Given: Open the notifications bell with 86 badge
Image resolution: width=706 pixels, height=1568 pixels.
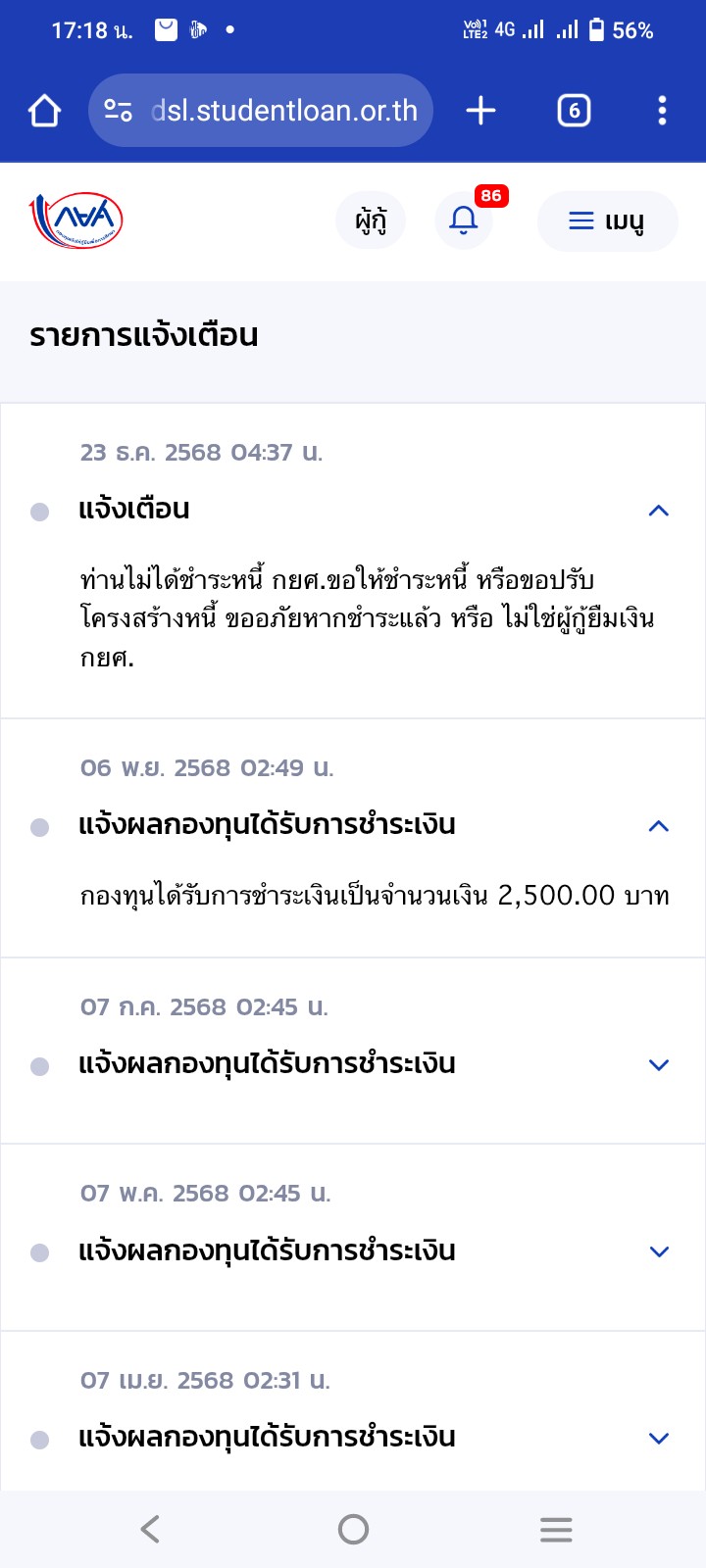Looking at the screenshot, I should click(x=464, y=220).
